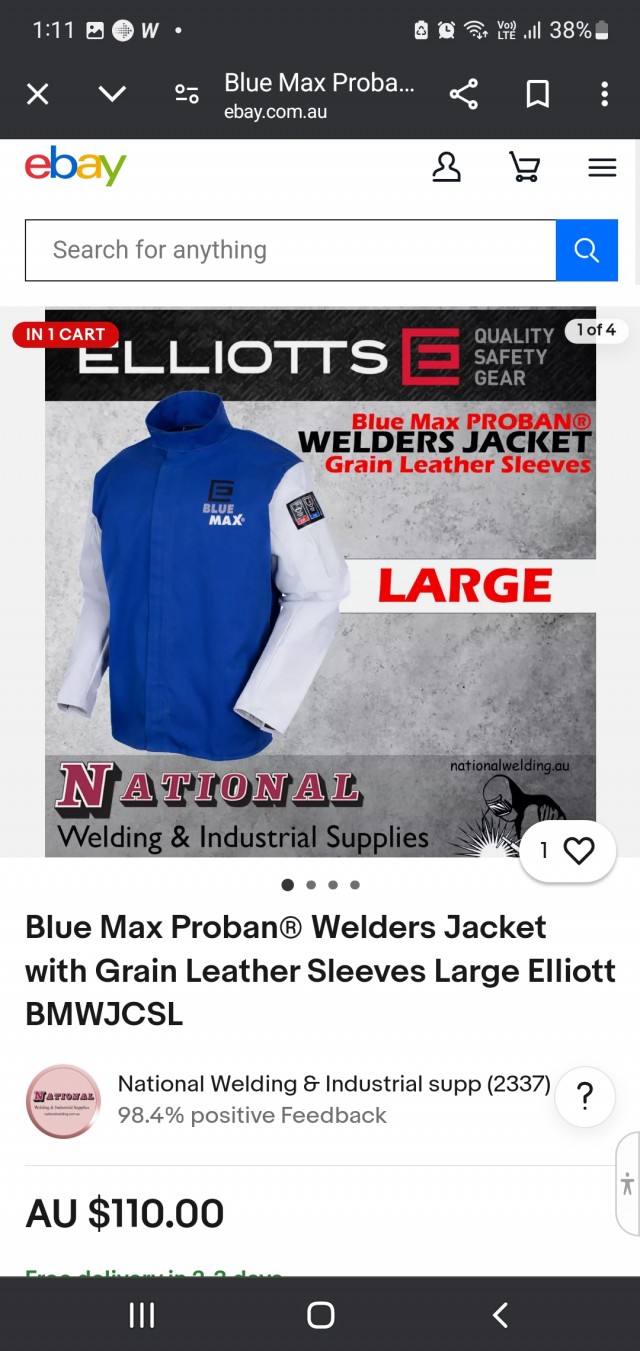
Task: Share this eBay listing
Action: [x=463, y=94]
